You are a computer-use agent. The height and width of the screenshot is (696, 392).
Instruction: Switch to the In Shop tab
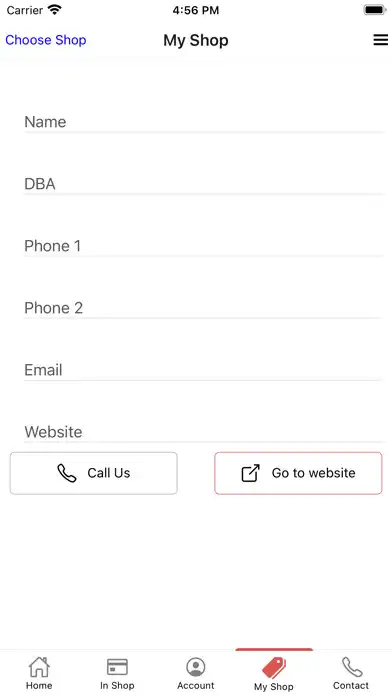[117, 673]
